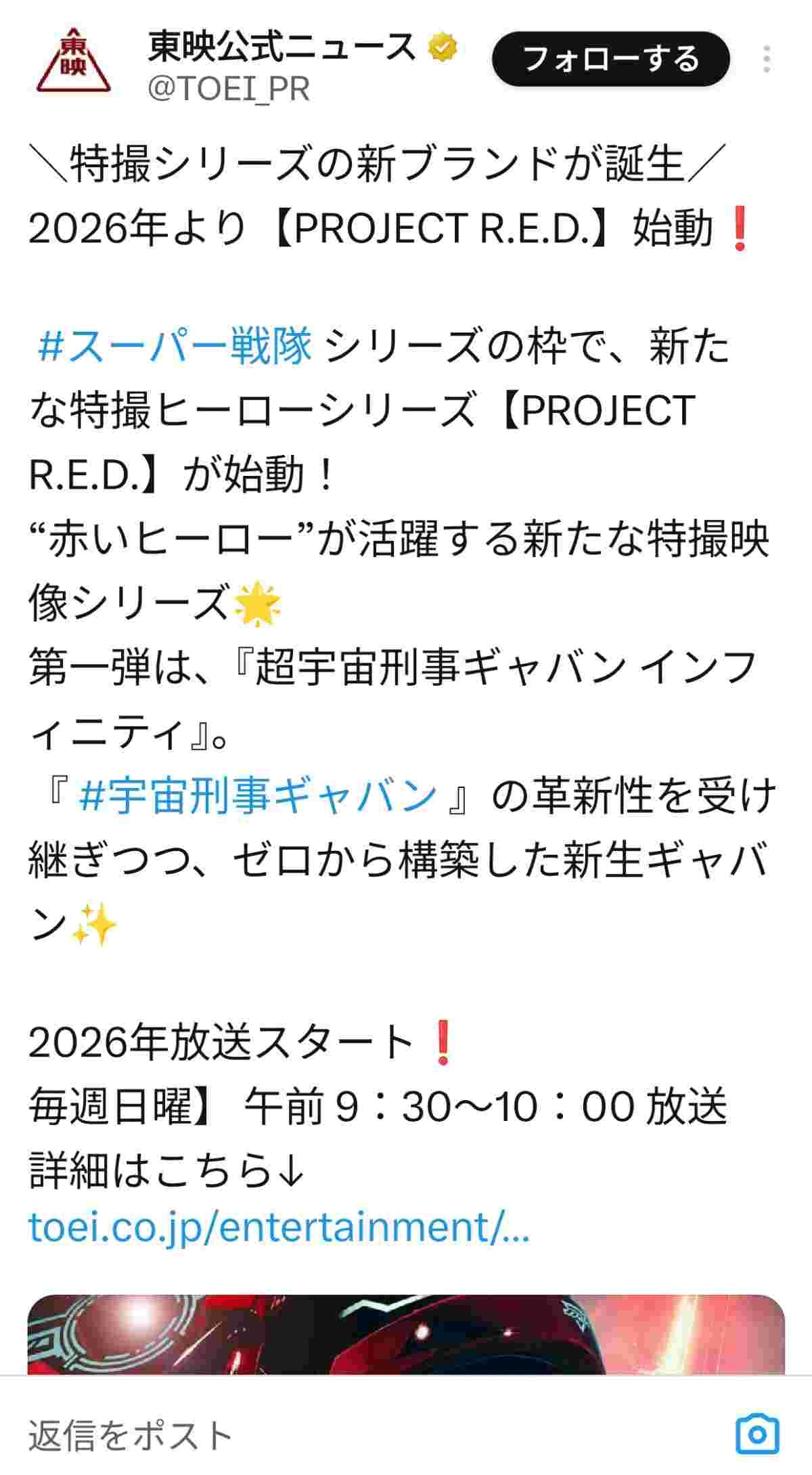Open the post overflow menu
The width and height of the screenshot is (812, 1475).
[x=766, y=59]
